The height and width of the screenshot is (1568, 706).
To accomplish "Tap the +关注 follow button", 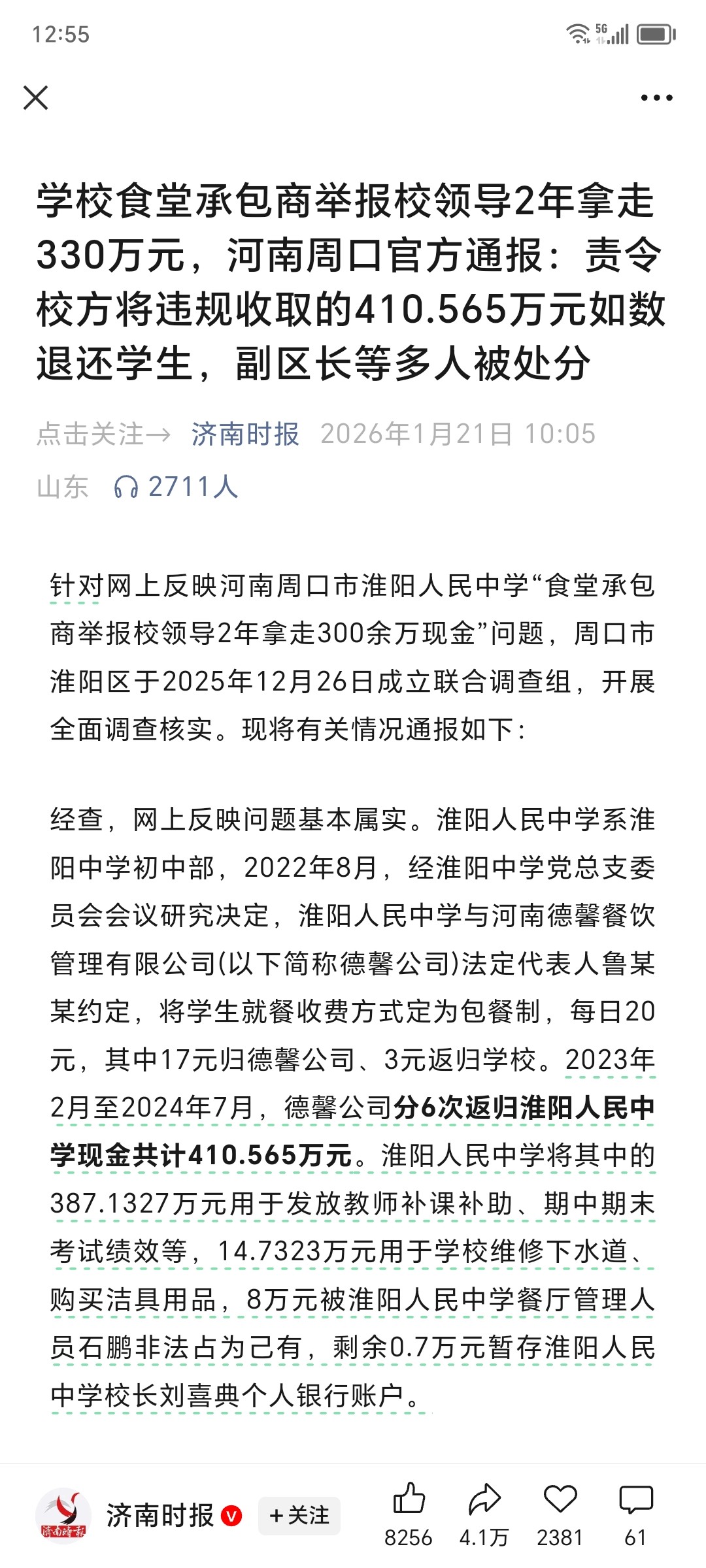I will [x=299, y=1515].
